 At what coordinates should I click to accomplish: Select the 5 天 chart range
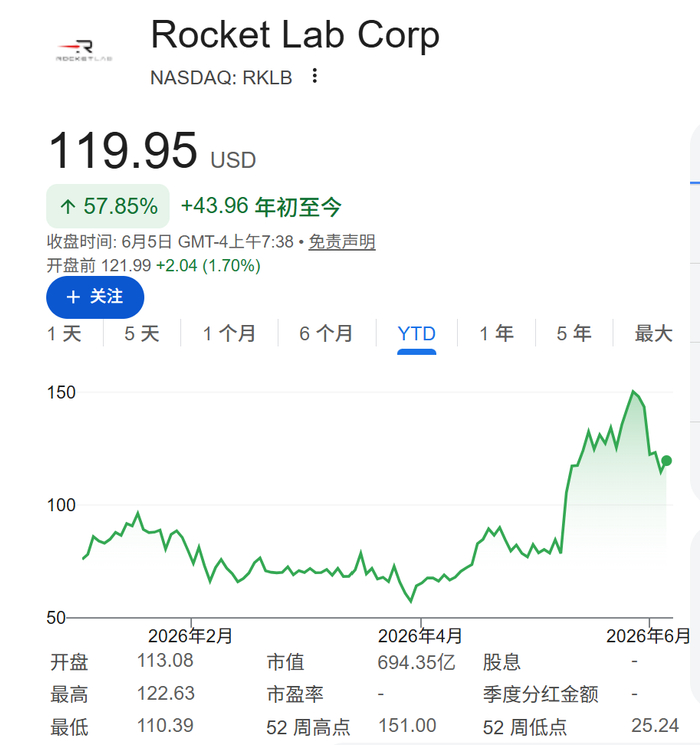142,334
